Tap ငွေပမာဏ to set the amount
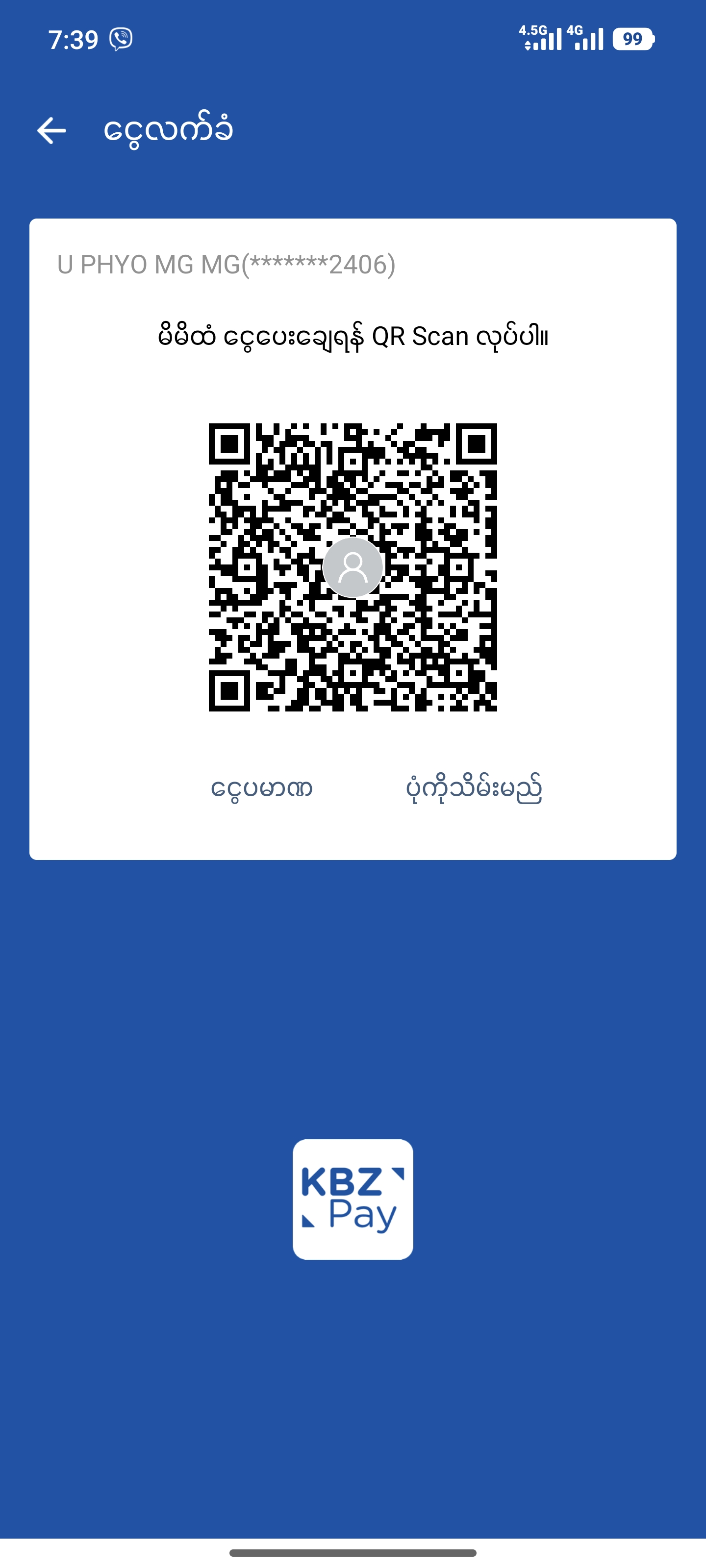Screen dimensions: 706x1568 click(x=261, y=789)
